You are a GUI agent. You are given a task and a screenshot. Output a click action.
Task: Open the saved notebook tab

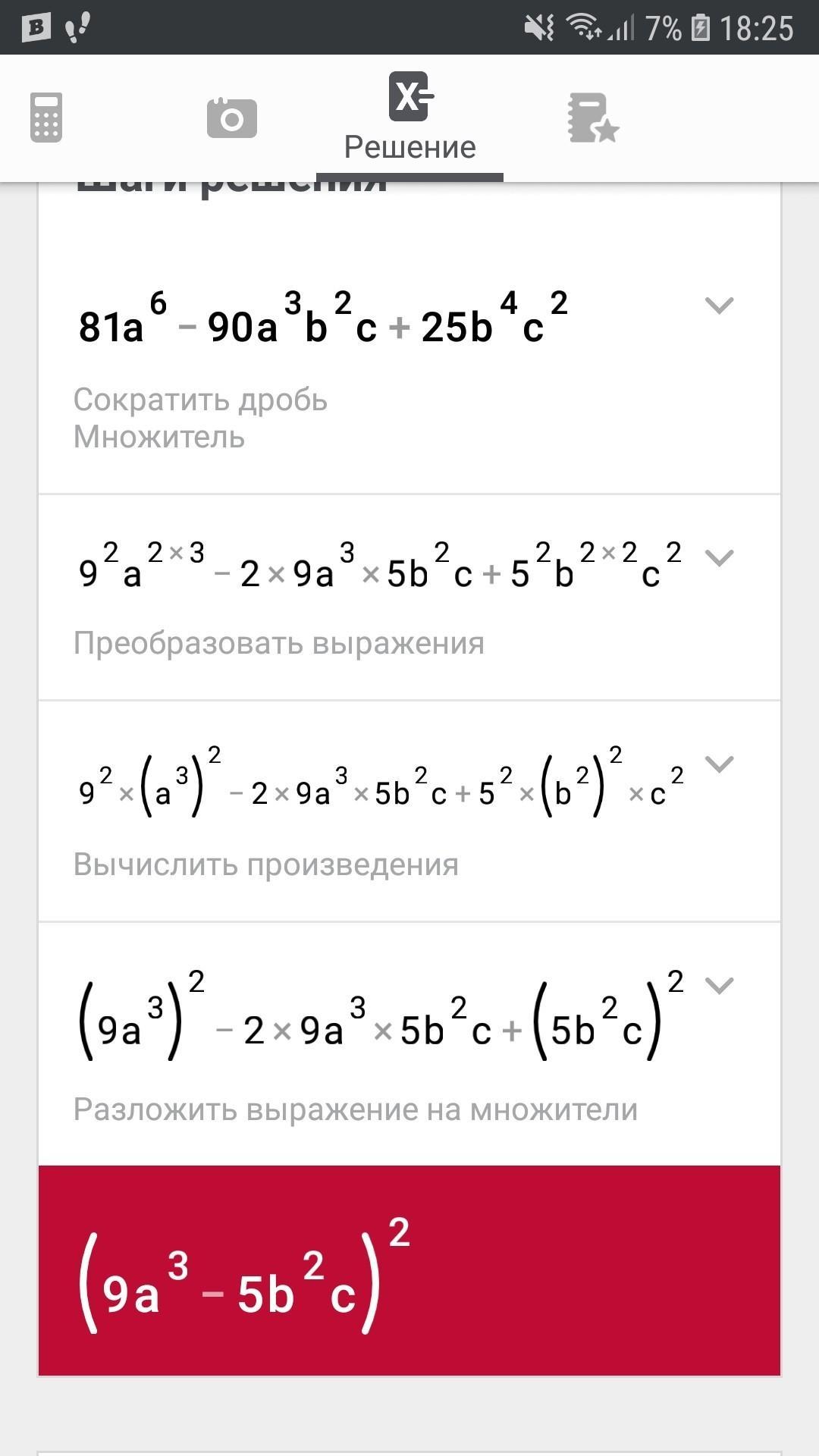[x=592, y=118]
